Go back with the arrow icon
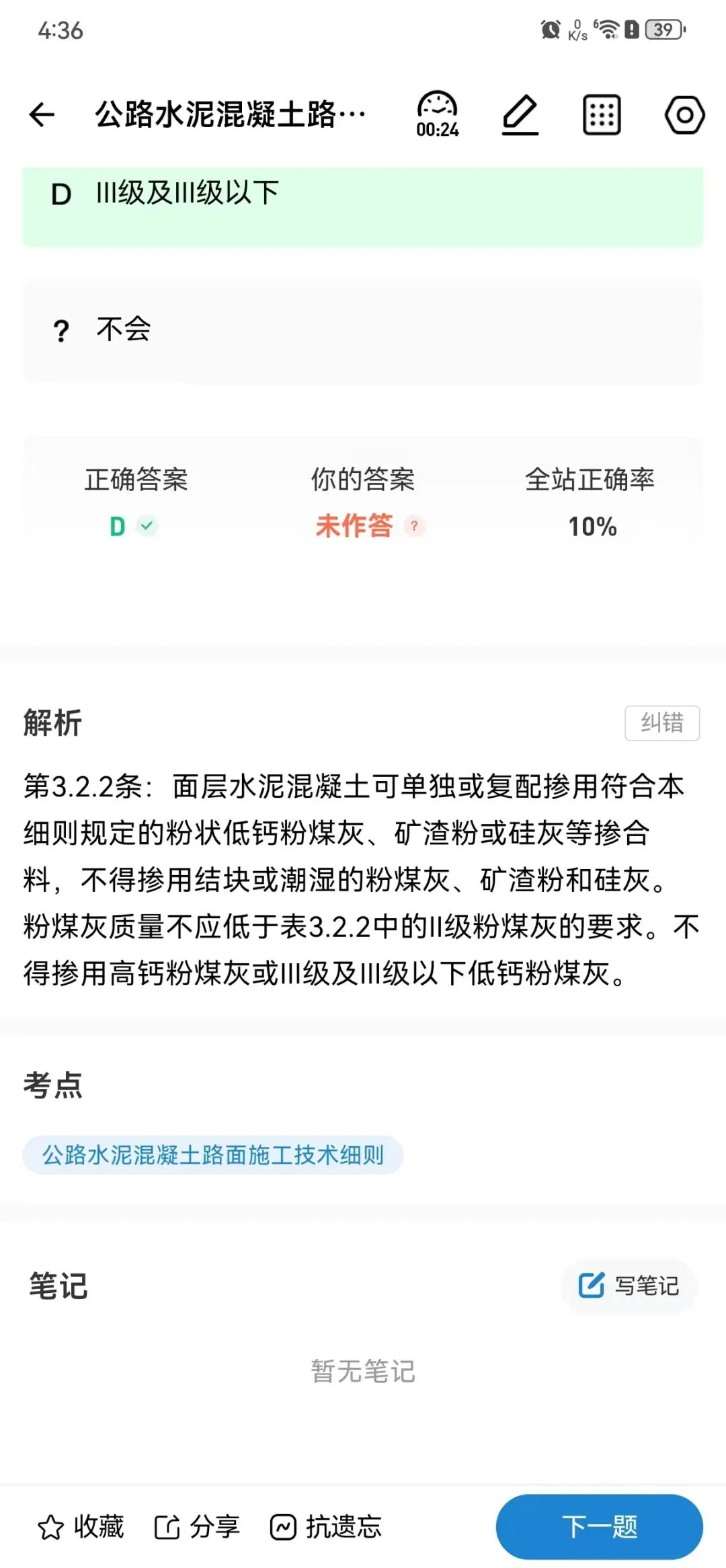The height and width of the screenshot is (1568, 726). coord(42,114)
